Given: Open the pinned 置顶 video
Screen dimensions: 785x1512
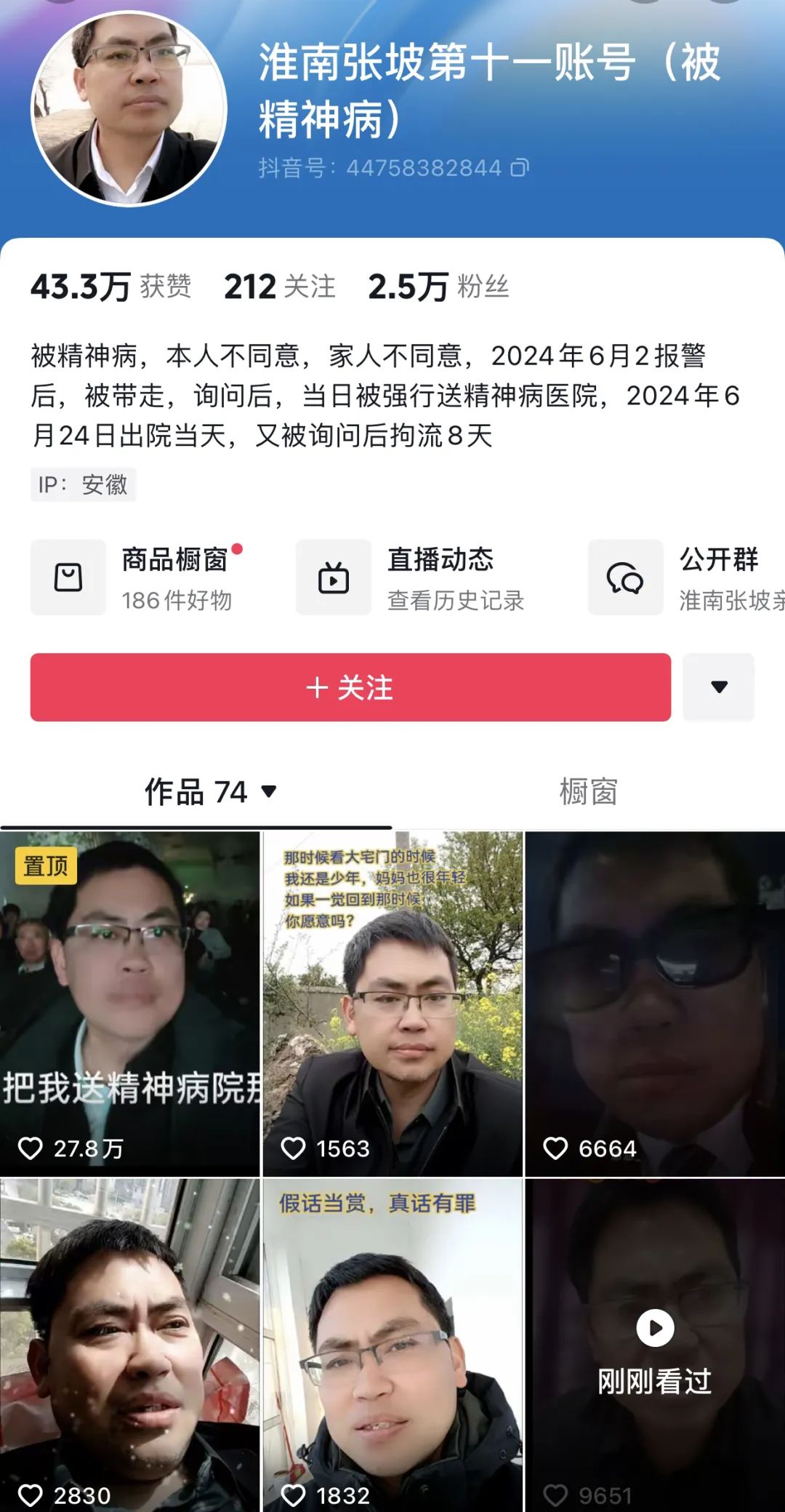Looking at the screenshot, I should click(x=129, y=1004).
